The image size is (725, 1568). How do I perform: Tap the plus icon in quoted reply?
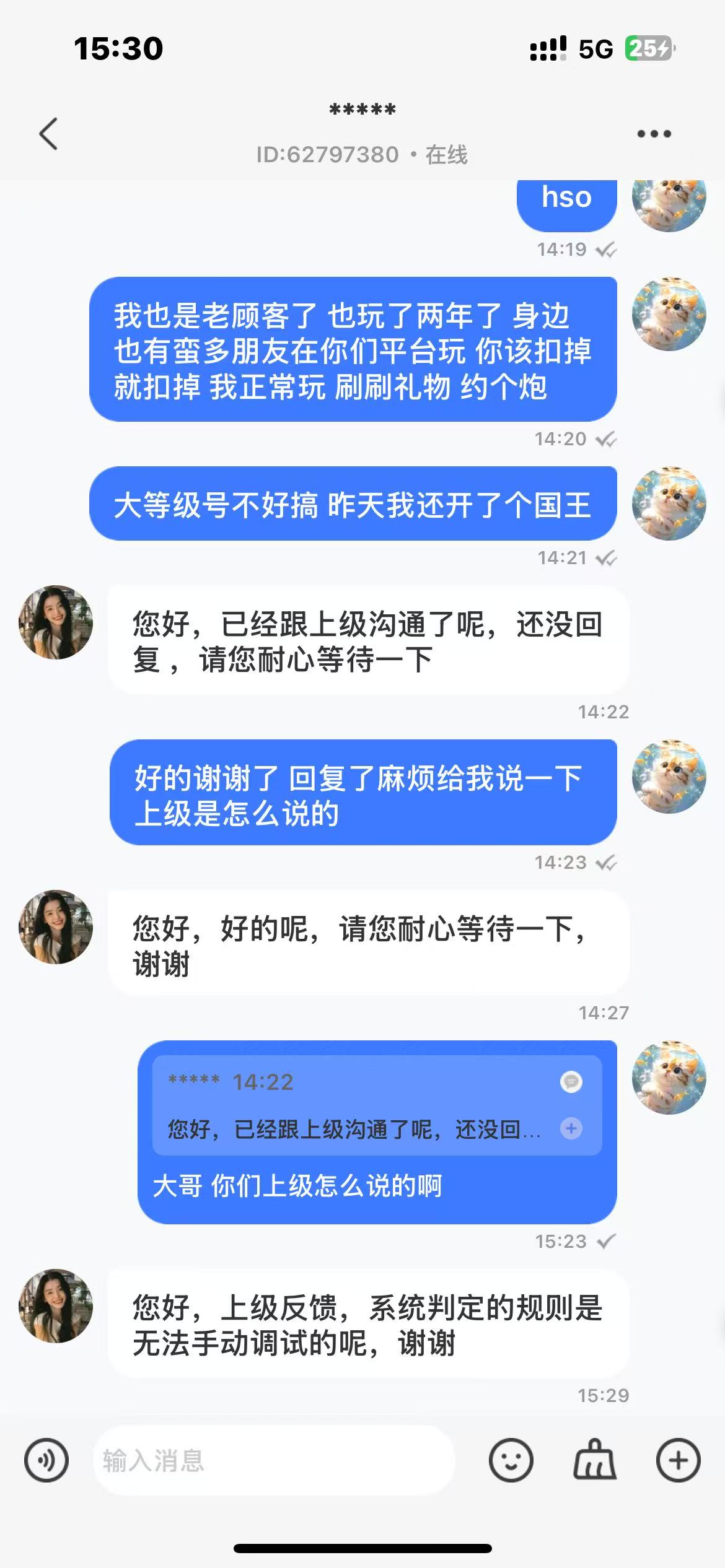[x=571, y=1128]
